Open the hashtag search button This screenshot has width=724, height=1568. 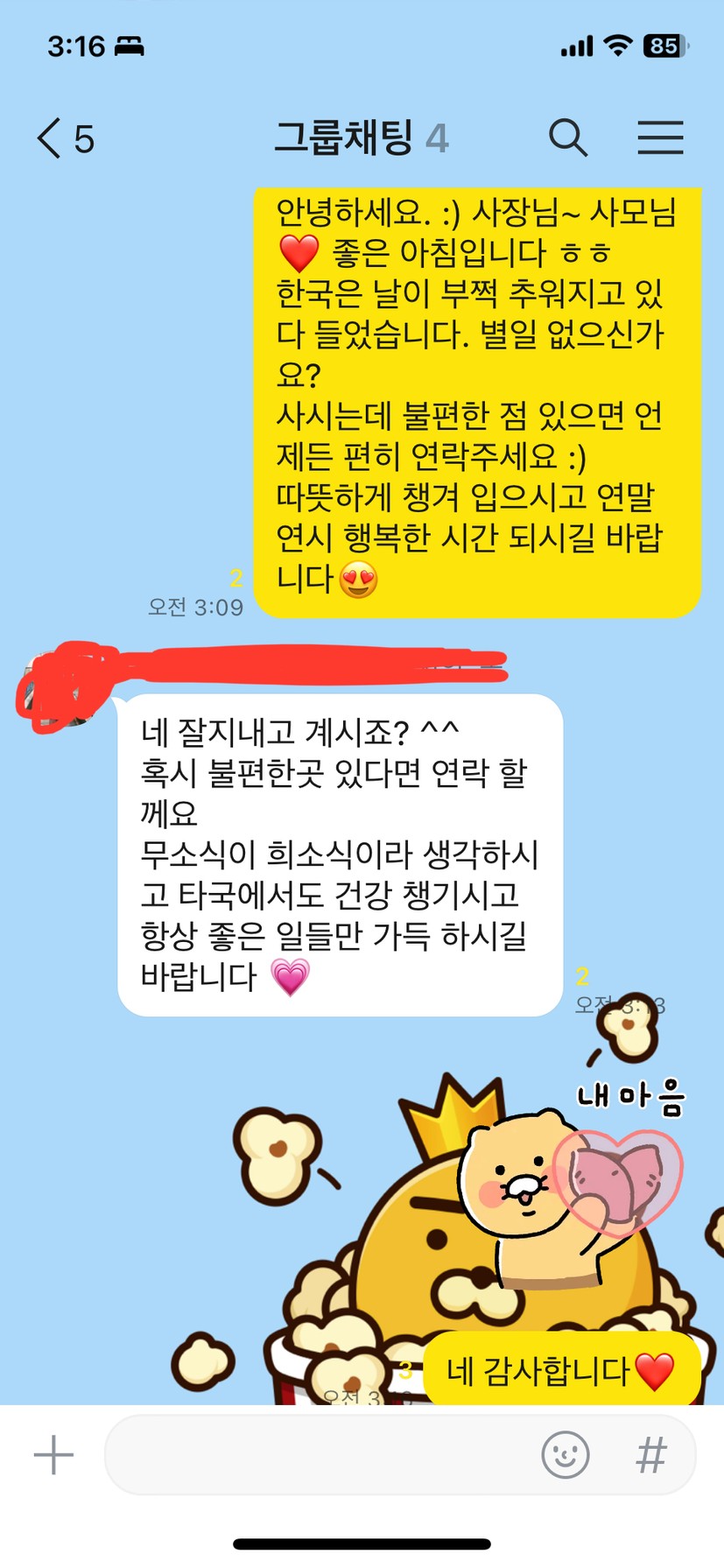(650, 1454)
